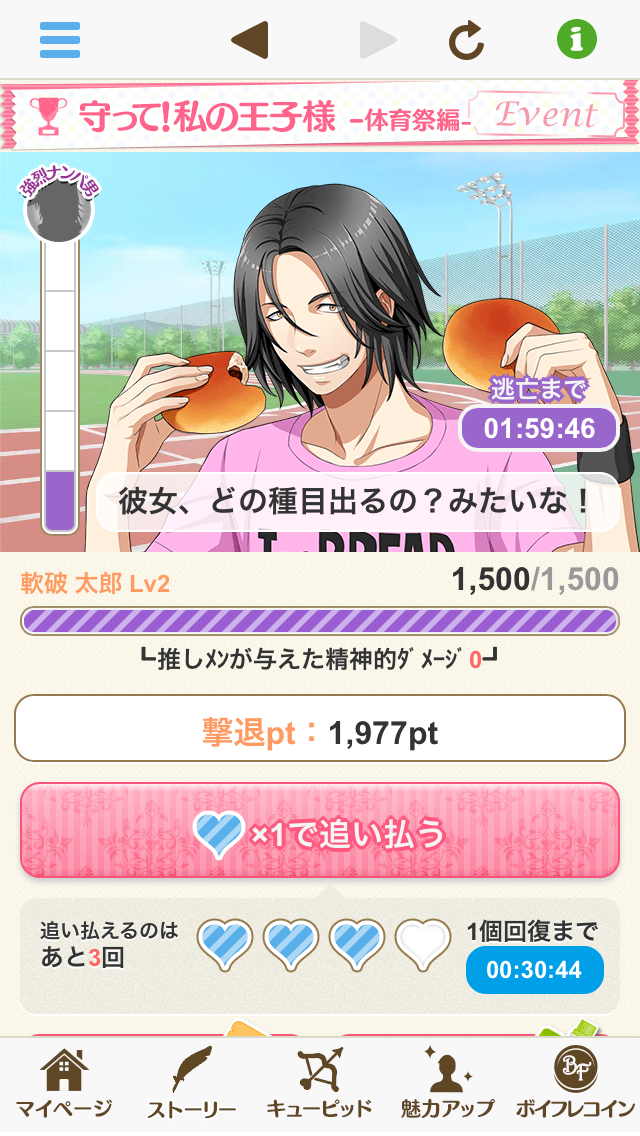Viewport: 640px width, 1136px height.
Task: Tap the ×1で追い払う button
Action: click(x=320, y=830)
